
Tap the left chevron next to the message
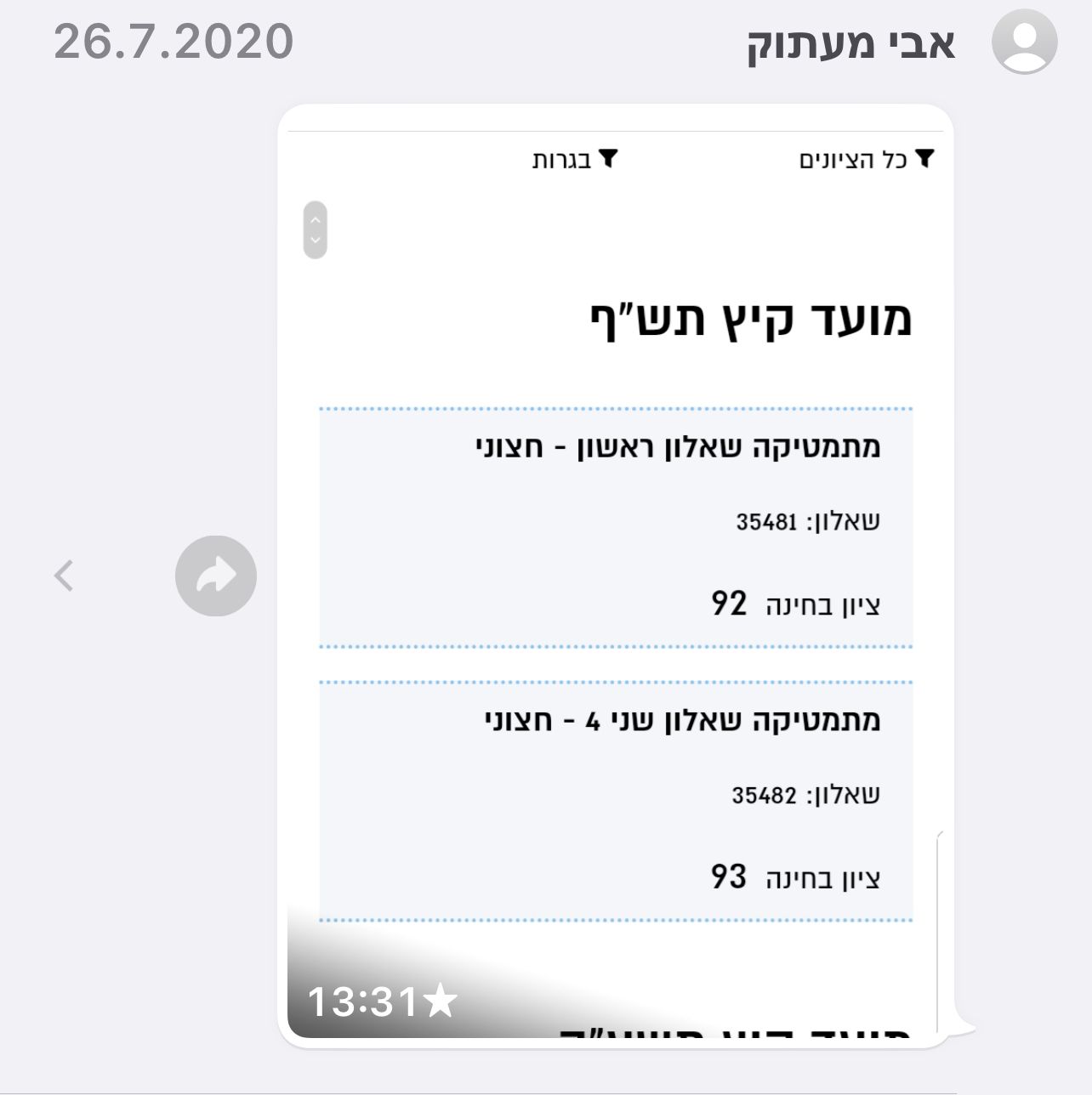(x=64, y=576)
